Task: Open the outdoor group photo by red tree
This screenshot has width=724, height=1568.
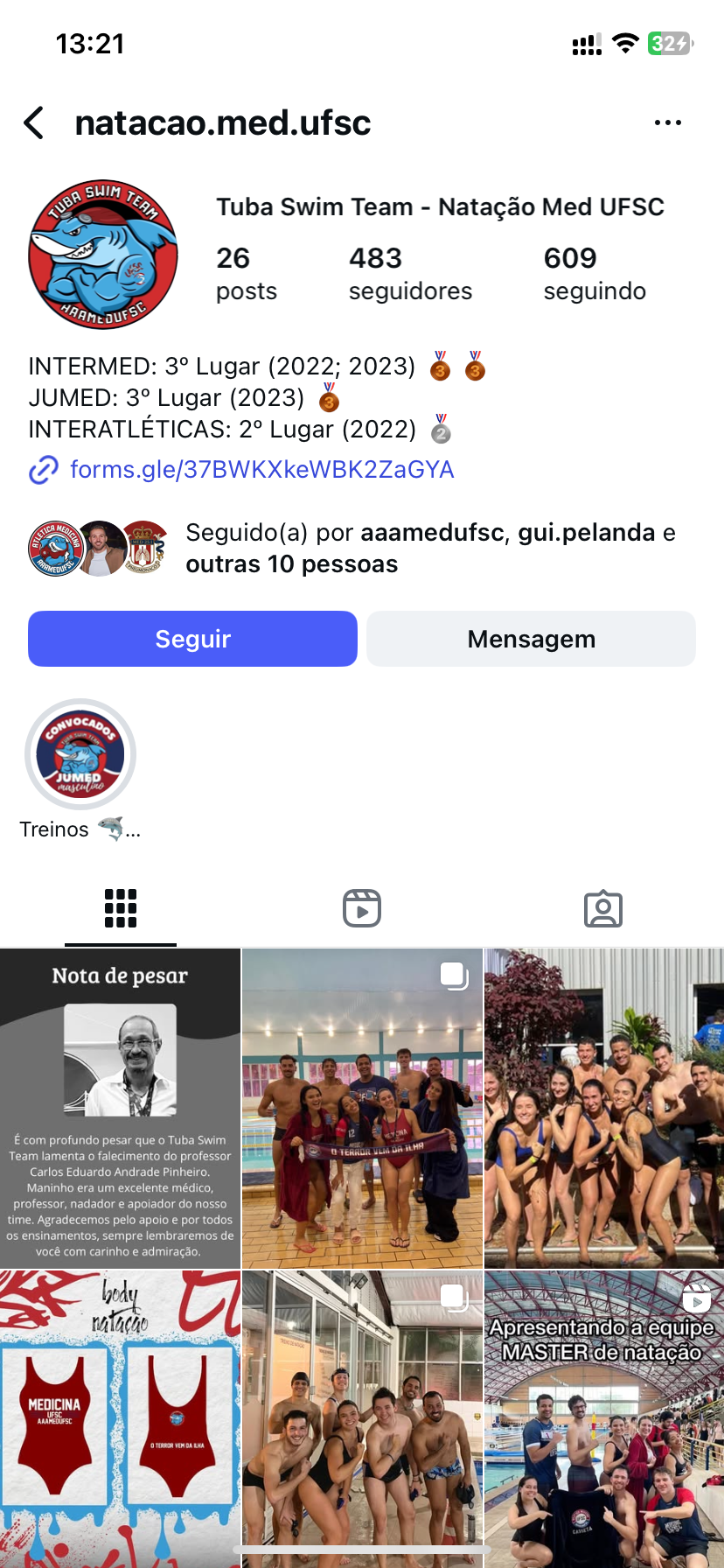Action: (603, 1108)
